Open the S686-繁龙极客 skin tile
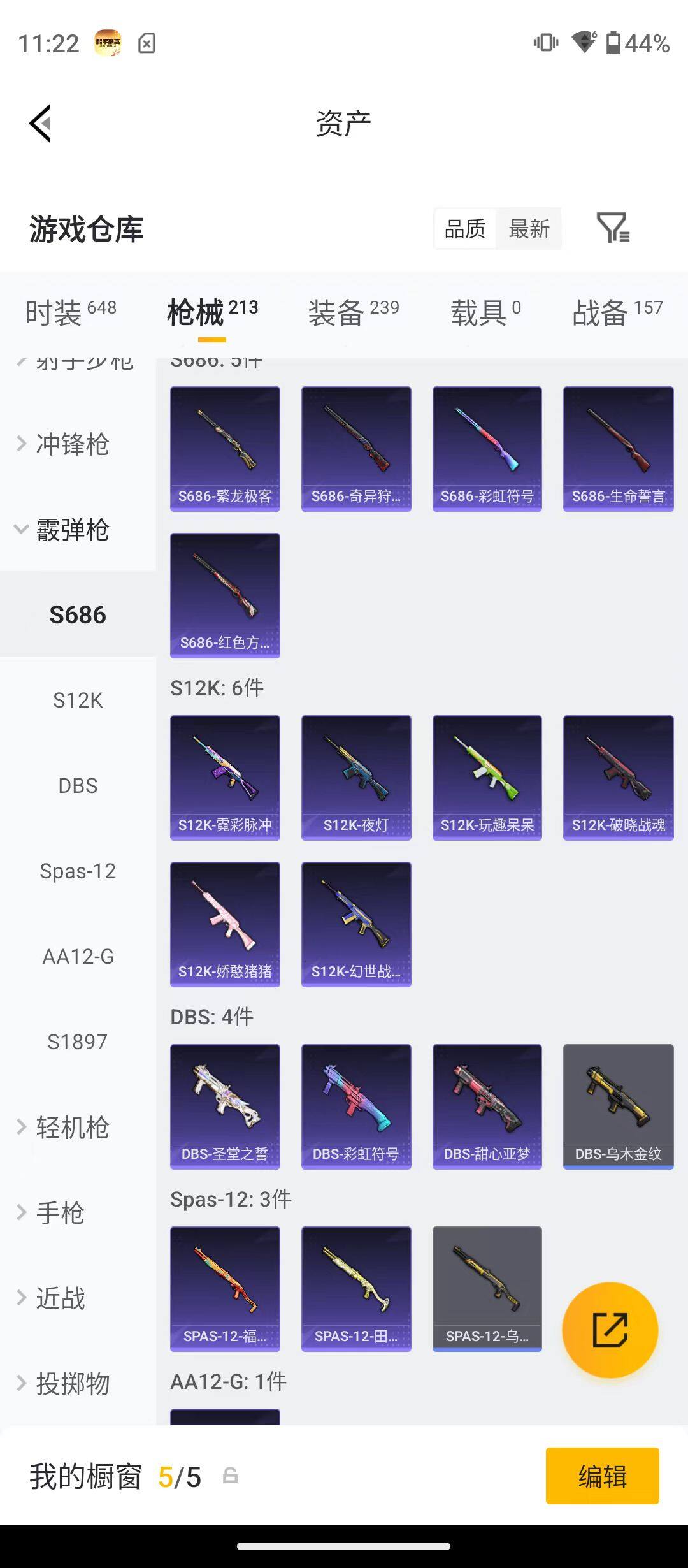The image size is (688, 1568). point(225,449)
